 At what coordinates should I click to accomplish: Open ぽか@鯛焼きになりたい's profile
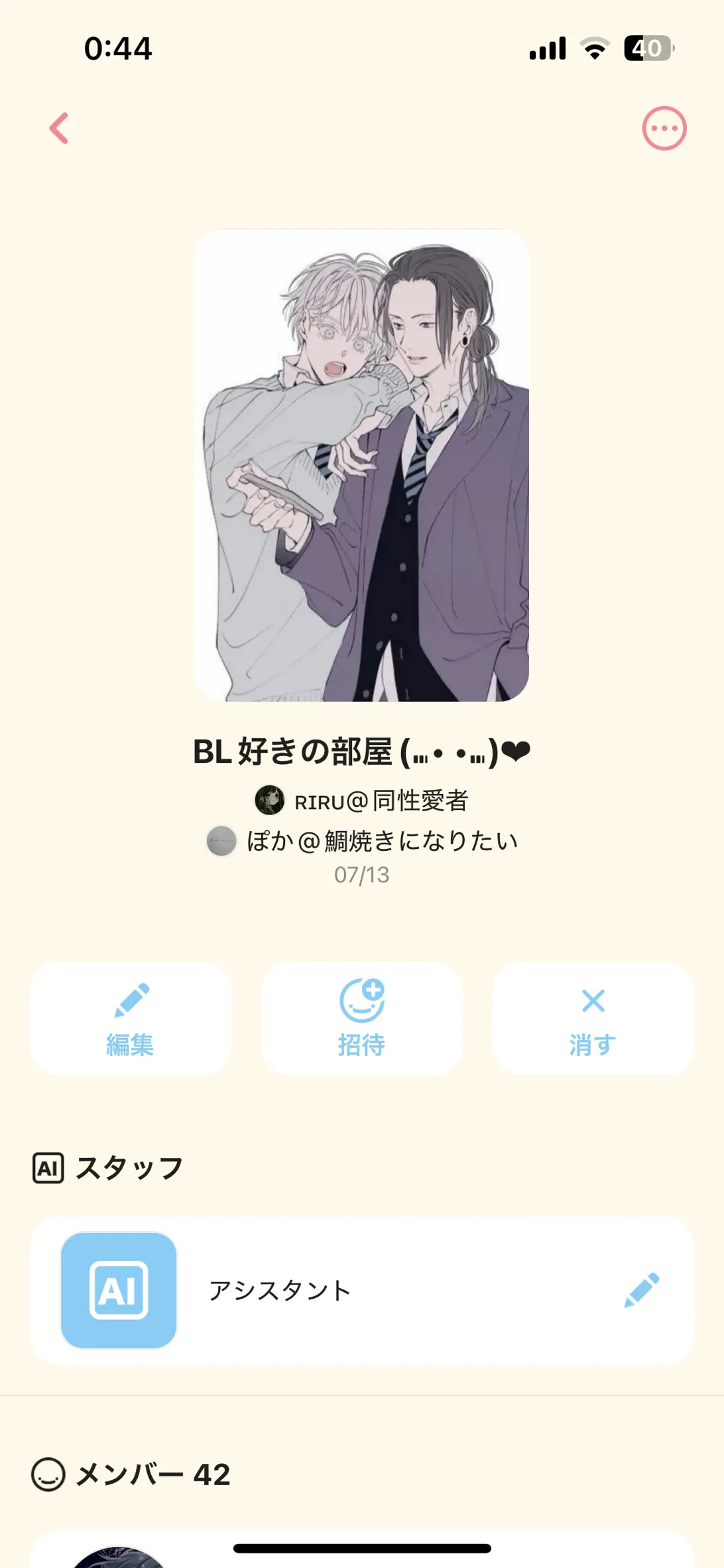point(362,841)
